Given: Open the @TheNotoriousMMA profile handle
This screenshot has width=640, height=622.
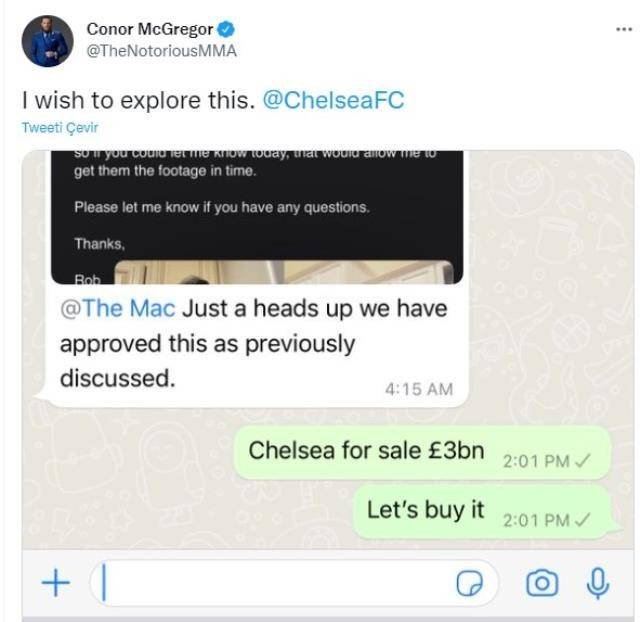Looking at the screenshot, I should (x=161, y=52).
